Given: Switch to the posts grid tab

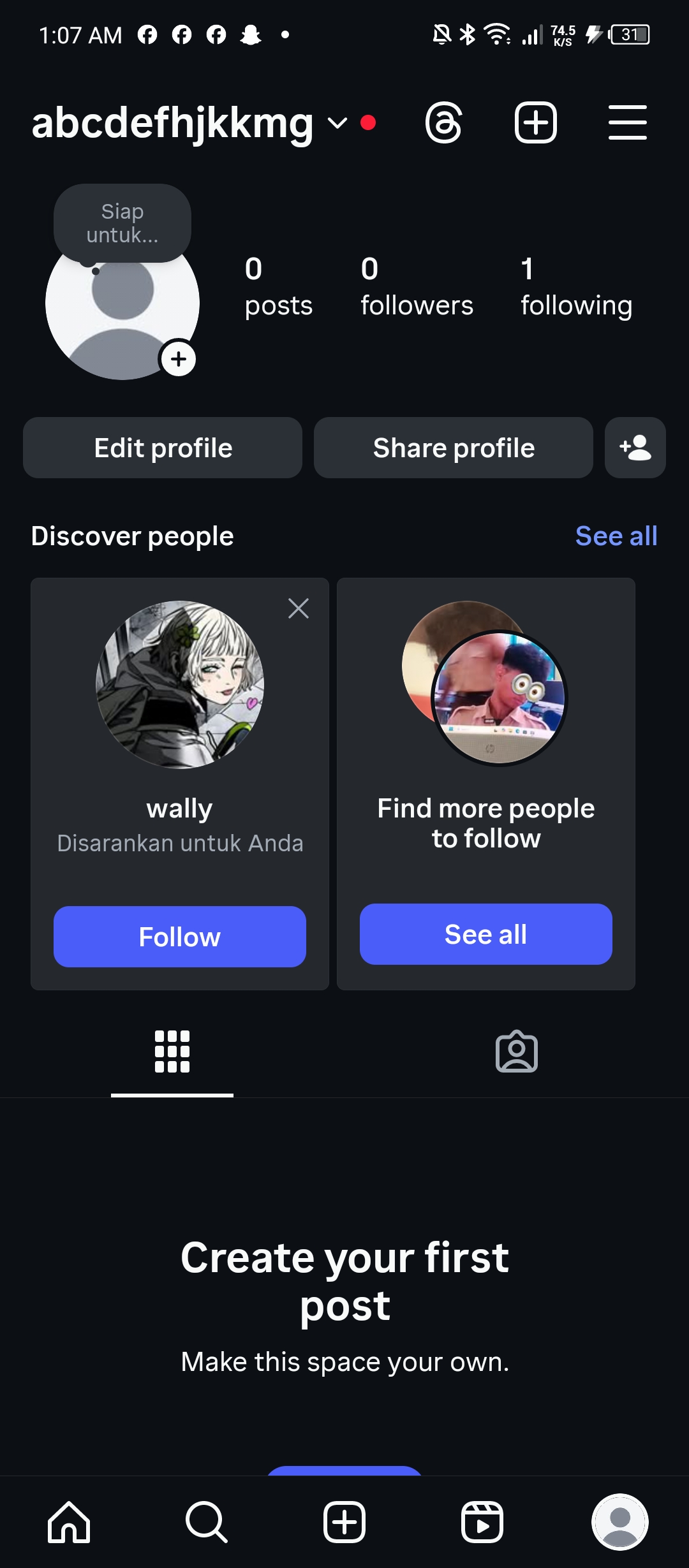Looking at the screenshot, I should coord(172,1051).
